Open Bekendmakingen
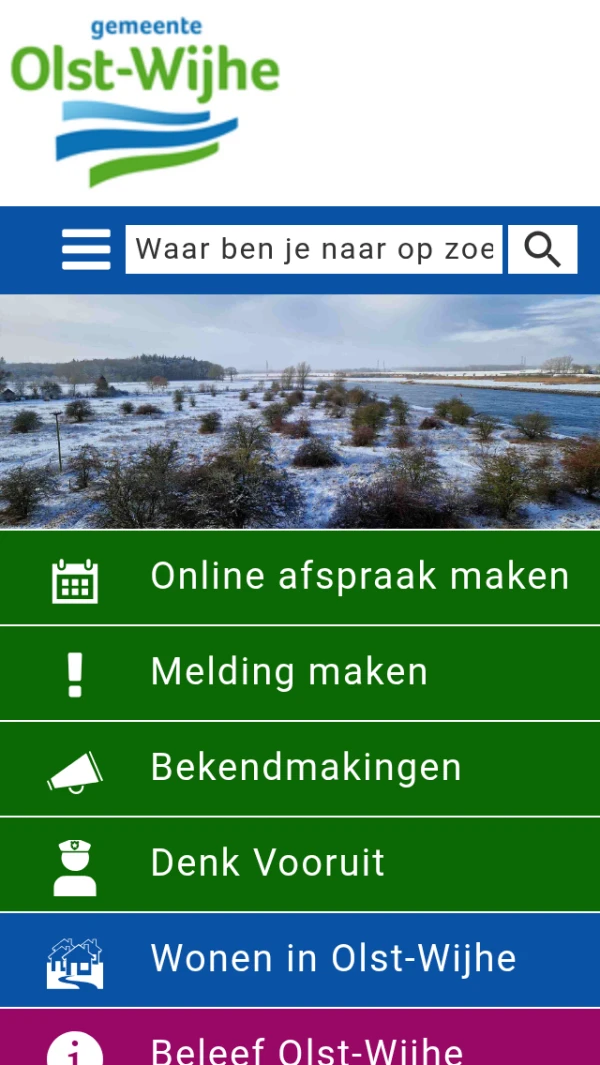Viewport: 600px width, 1065px height. [300, 768]
